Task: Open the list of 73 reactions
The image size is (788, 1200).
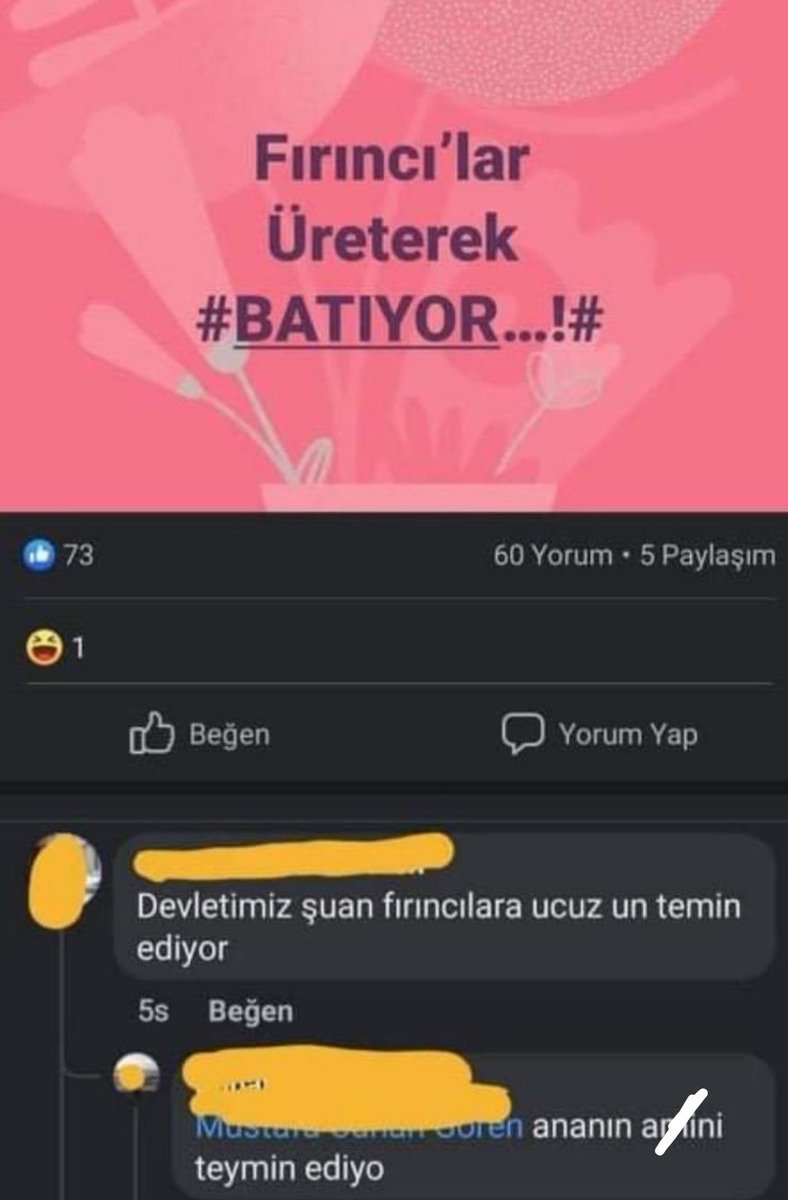Action: tap(60, 555)
